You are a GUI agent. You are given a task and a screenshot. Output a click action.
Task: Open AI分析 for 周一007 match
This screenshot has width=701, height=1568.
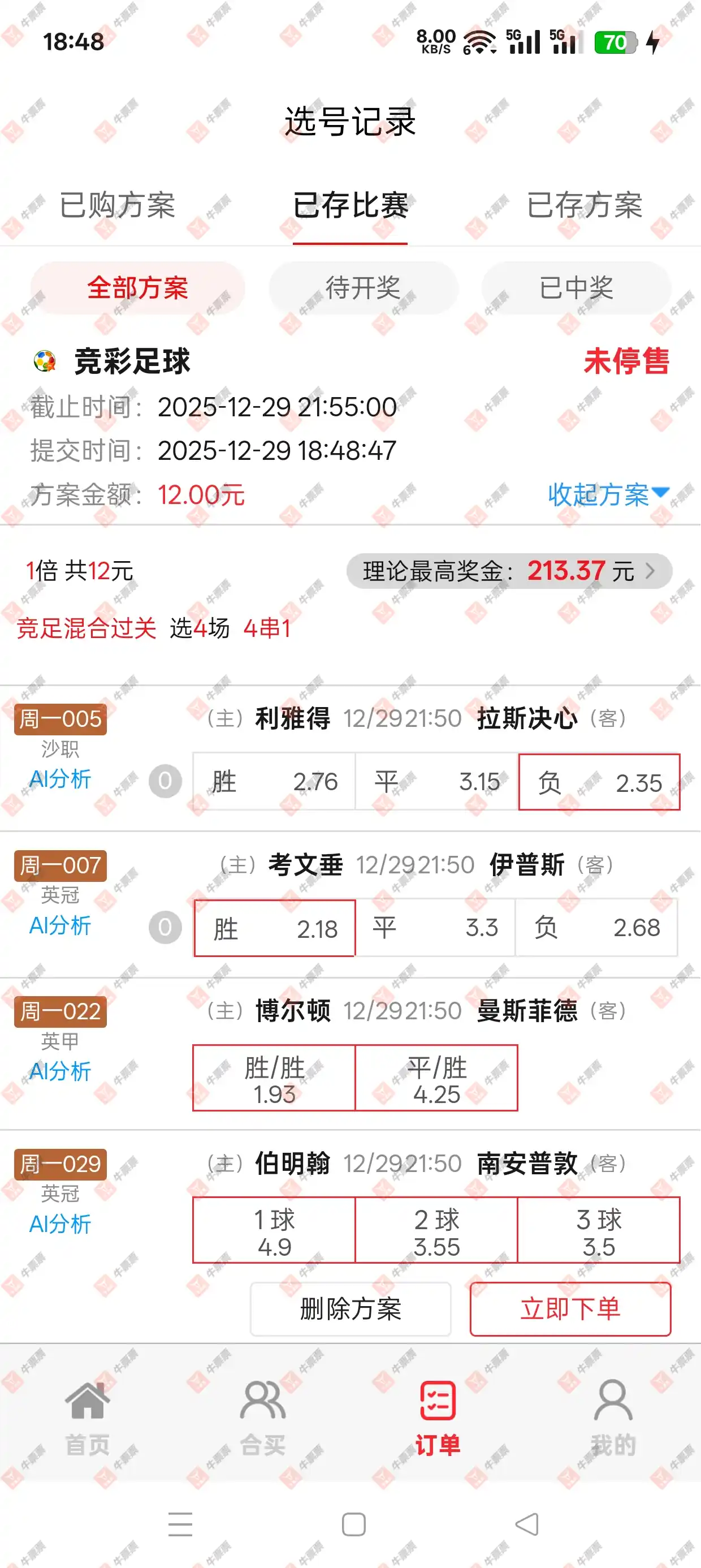pyautogui.click(x=60, y=925)
